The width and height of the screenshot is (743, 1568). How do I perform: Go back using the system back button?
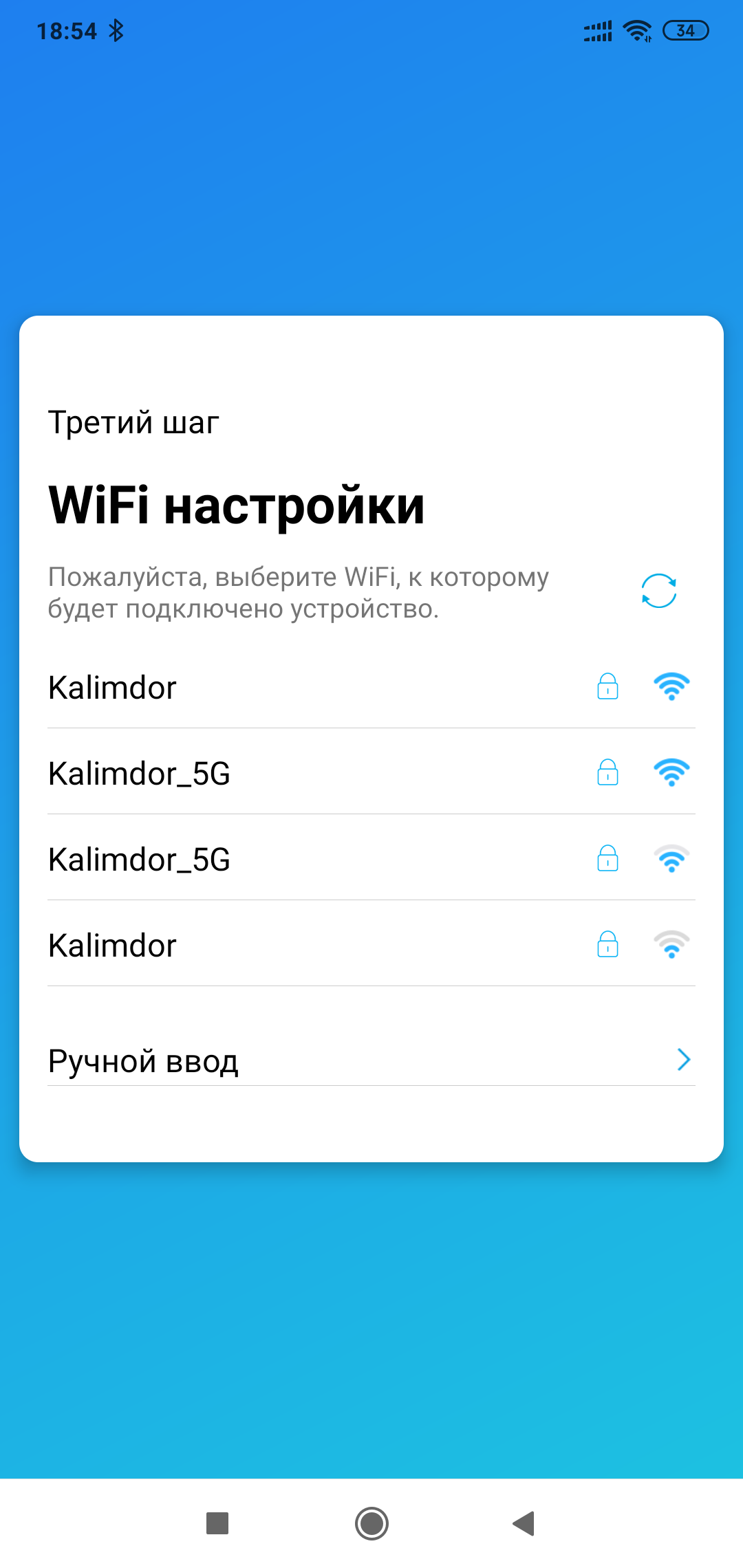click(524, 1523)
